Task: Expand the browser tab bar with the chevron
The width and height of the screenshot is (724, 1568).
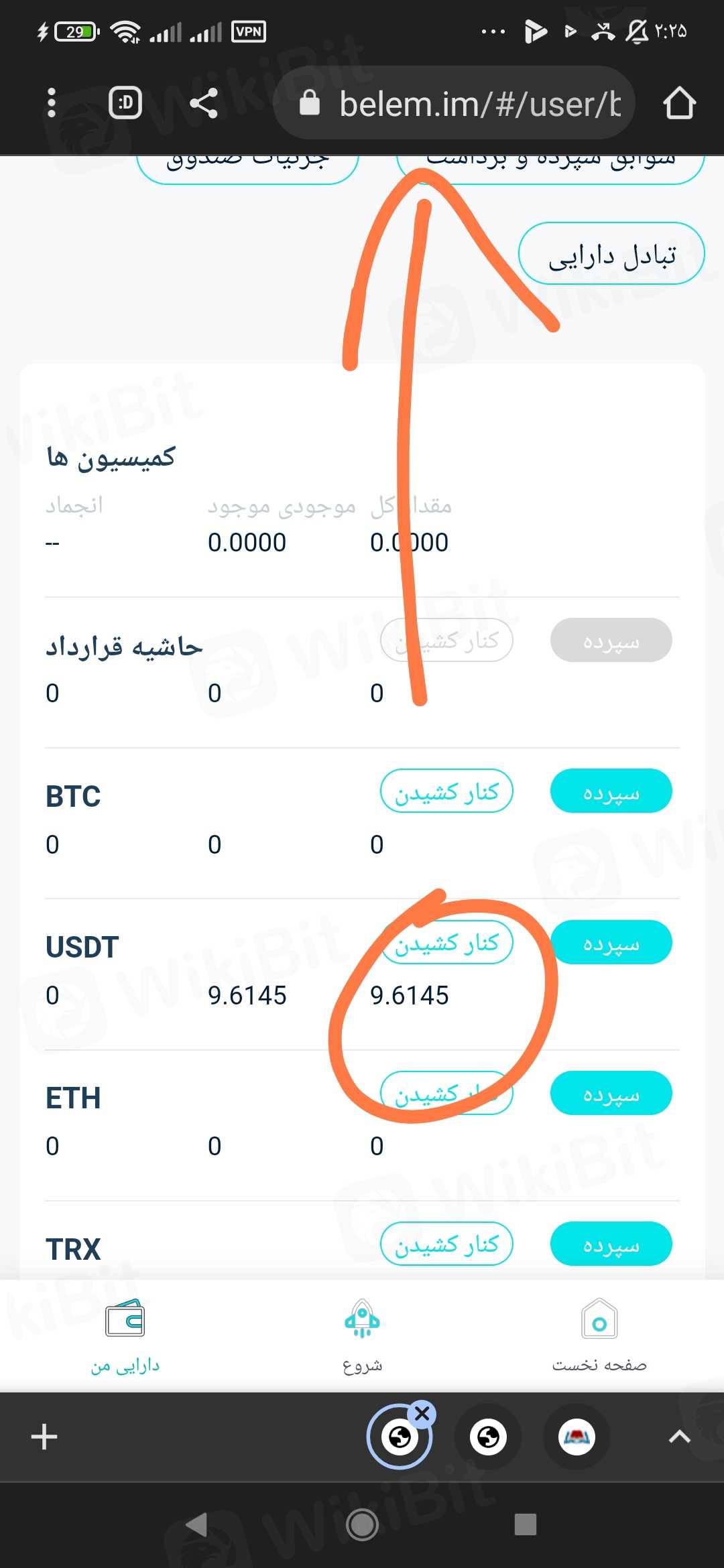Action: pyautogui.click(x=679, y=1437)
